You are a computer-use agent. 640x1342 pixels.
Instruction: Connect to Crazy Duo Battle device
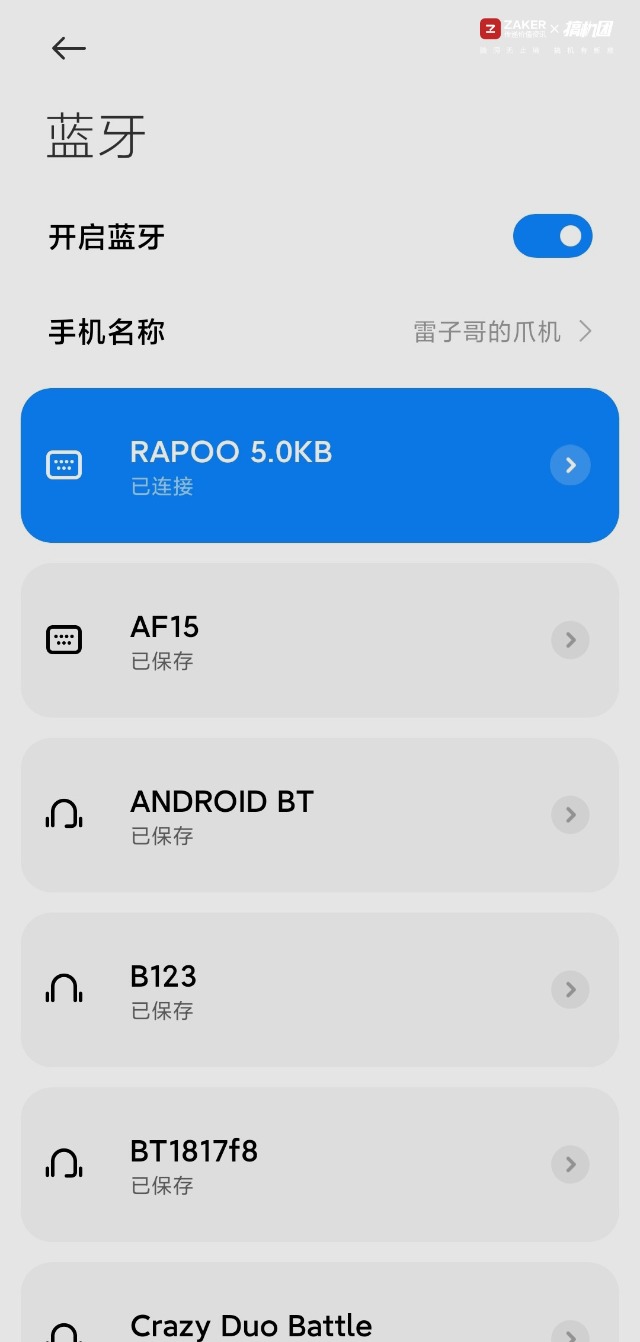point(280,1320)
